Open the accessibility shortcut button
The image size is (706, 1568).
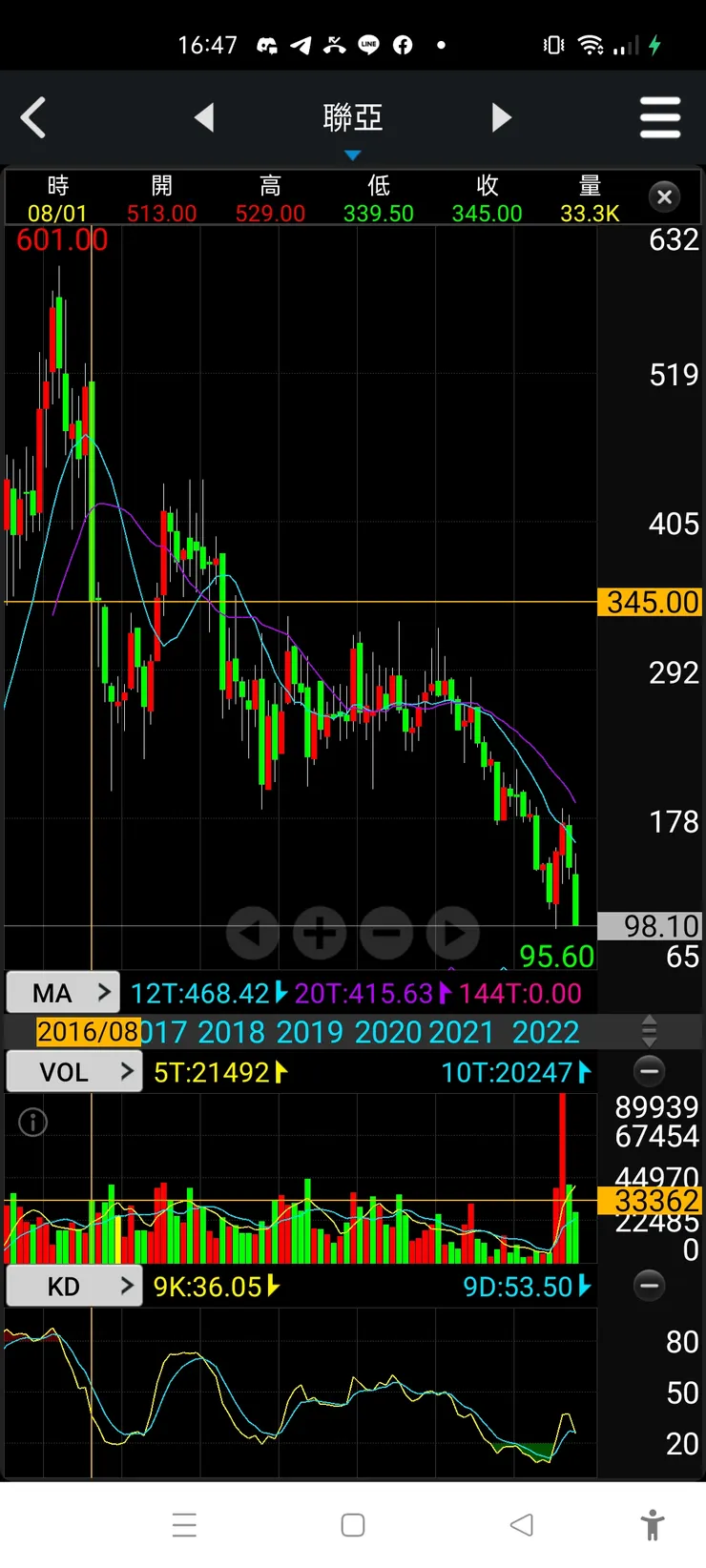click(x=653, y=1525)
